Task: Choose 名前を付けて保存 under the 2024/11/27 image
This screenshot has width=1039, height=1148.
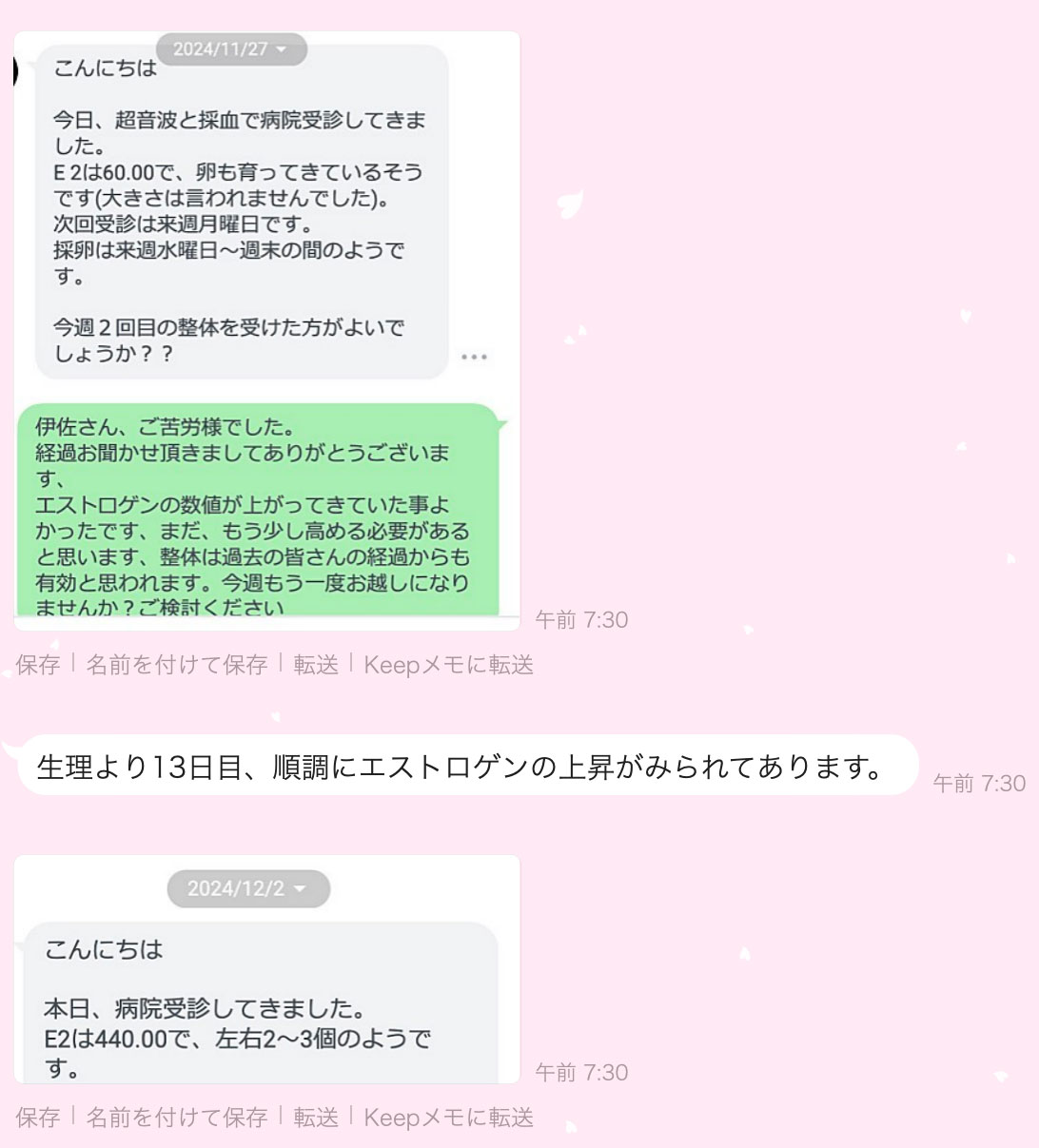Action: [x=177, y=665]
